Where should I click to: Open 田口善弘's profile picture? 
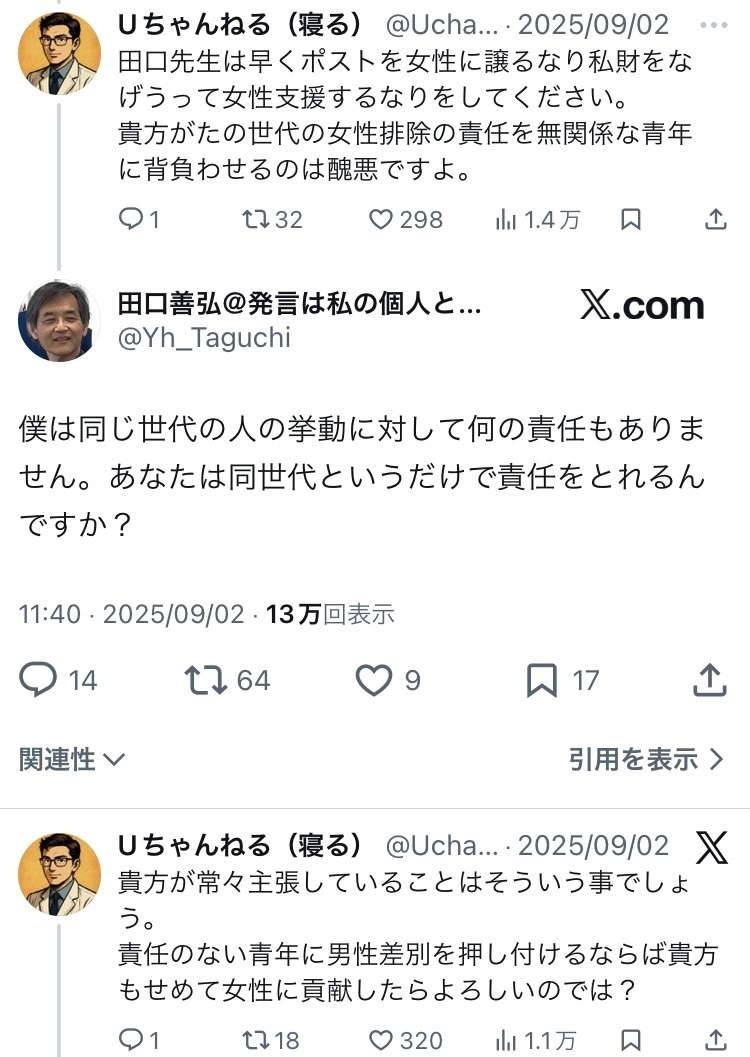point(59,321)
